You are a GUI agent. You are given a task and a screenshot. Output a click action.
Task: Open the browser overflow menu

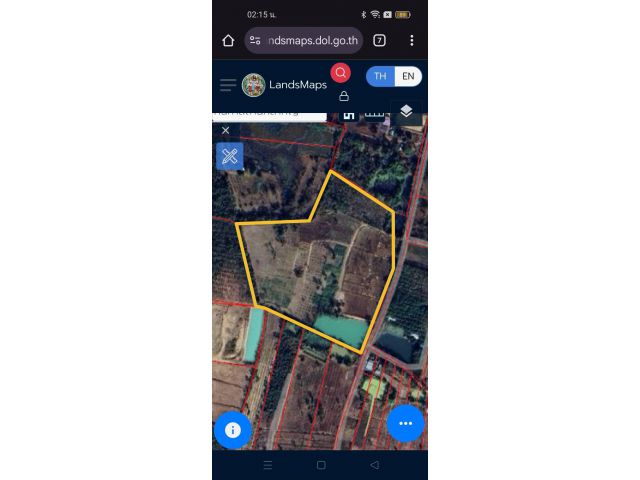click(411, 41)
